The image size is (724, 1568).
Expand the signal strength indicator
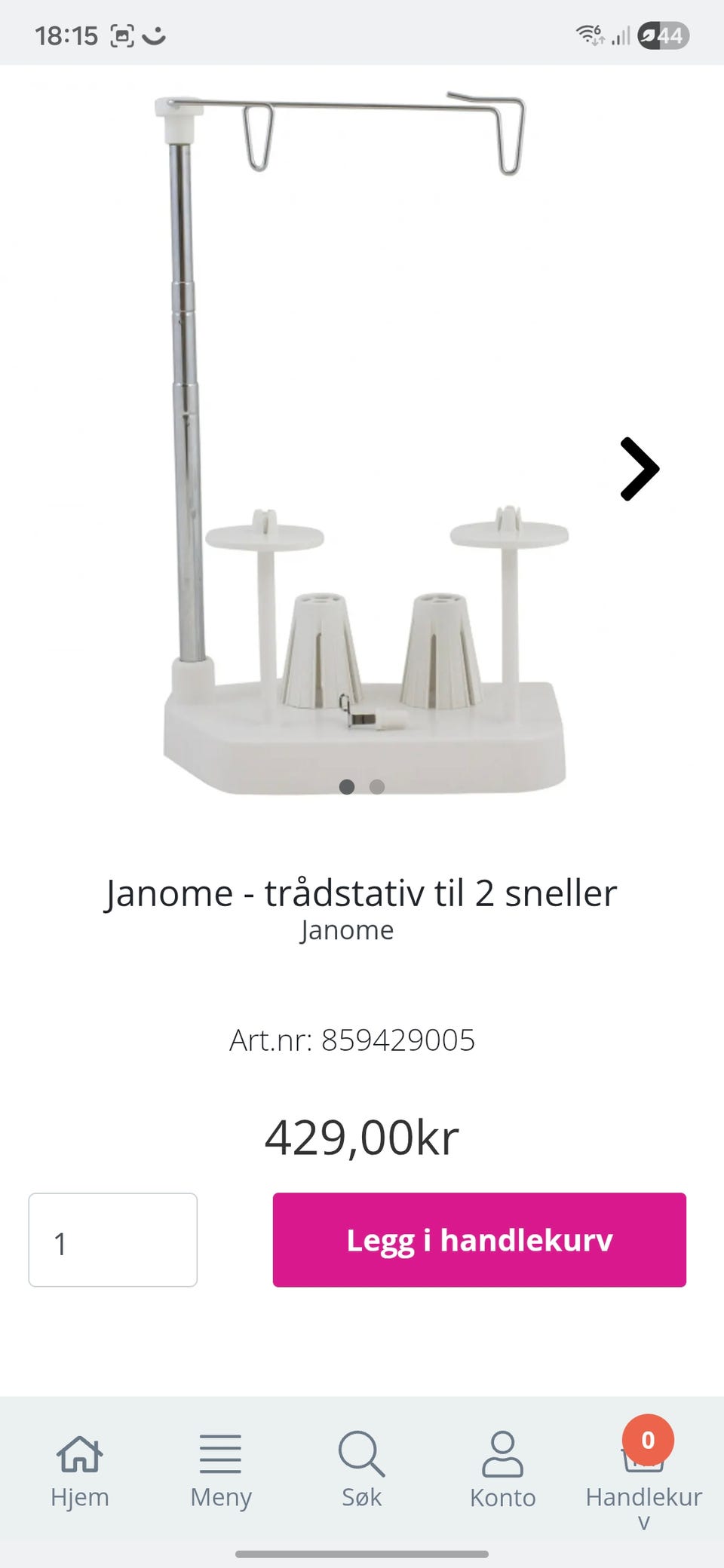point(621,34)
